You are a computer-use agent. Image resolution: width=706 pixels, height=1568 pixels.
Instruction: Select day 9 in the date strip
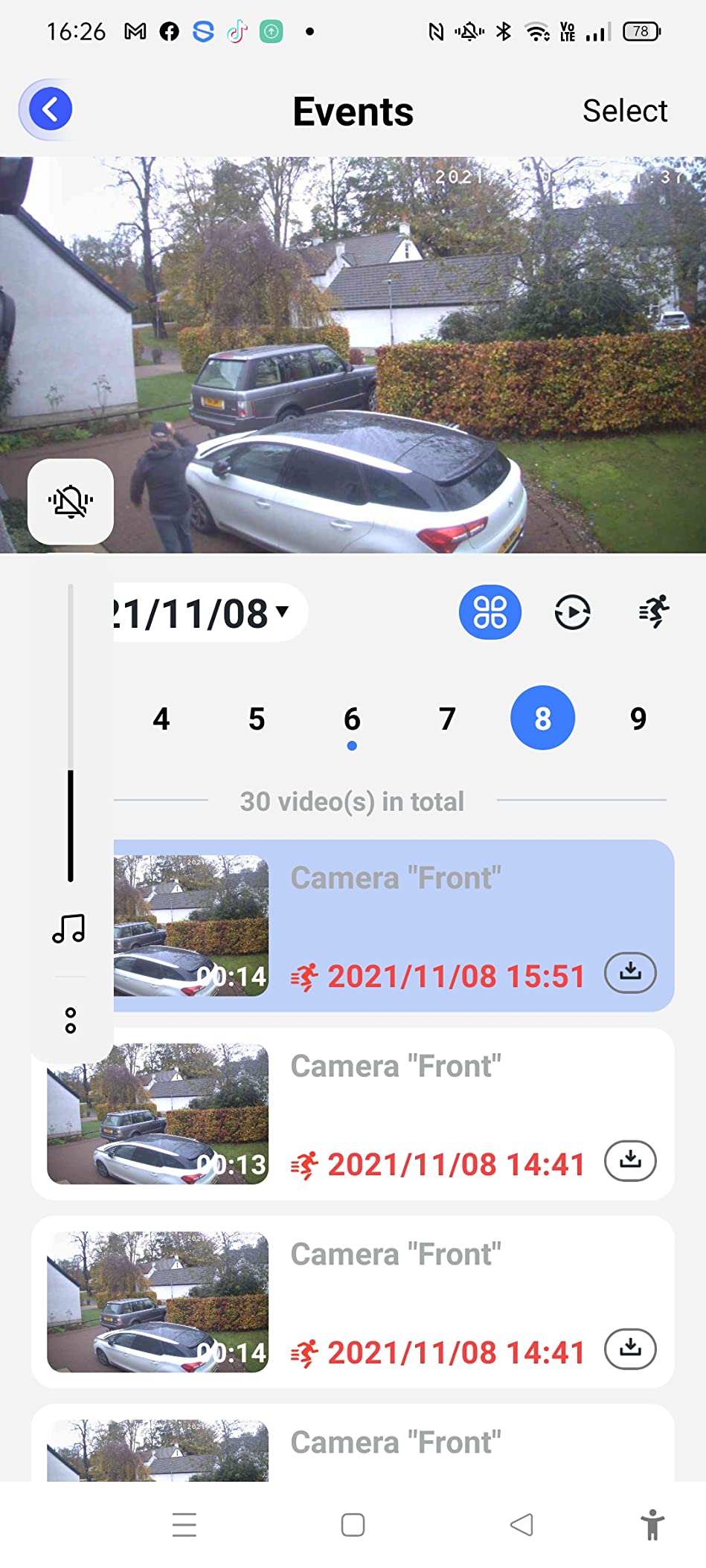pyautogui.click(x=638, y=719)
